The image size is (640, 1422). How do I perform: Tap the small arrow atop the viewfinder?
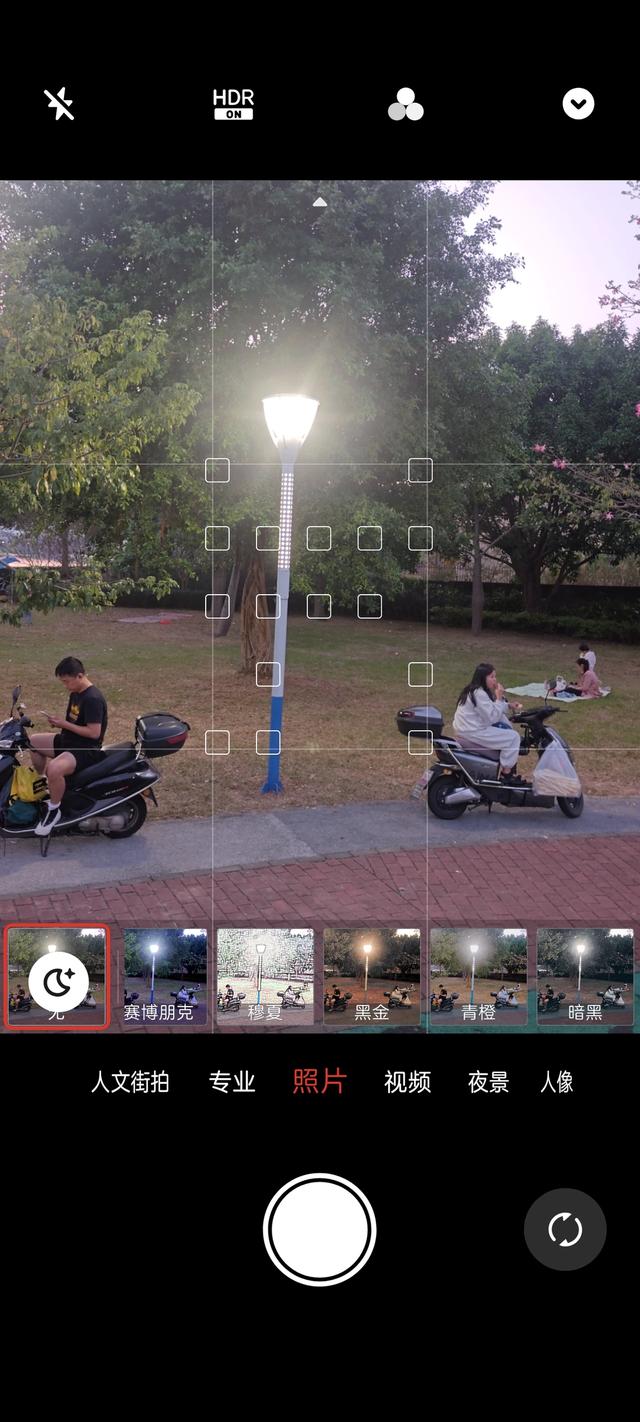[x=320, y=202]
